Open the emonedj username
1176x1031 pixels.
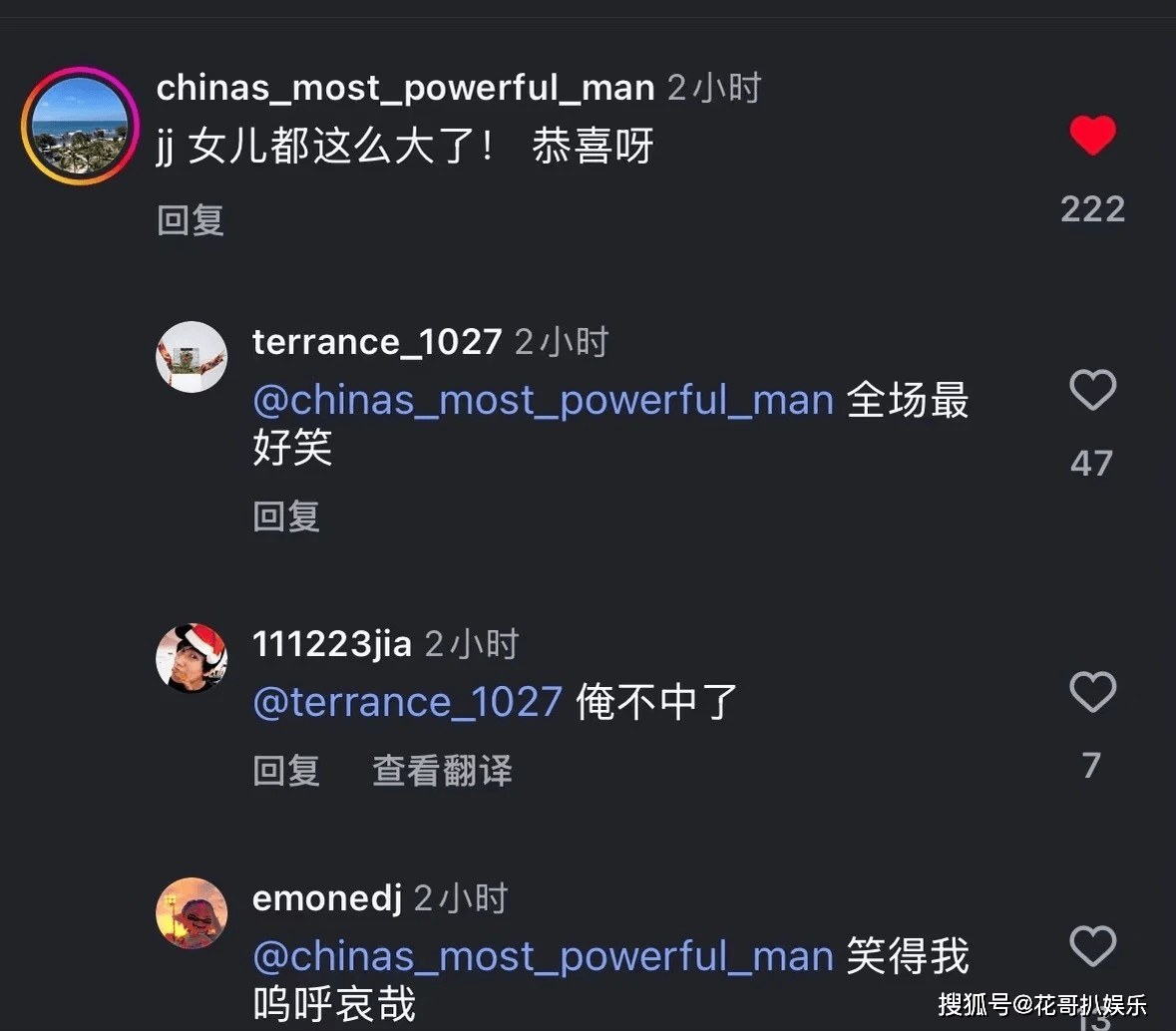(x=326, y=898)
